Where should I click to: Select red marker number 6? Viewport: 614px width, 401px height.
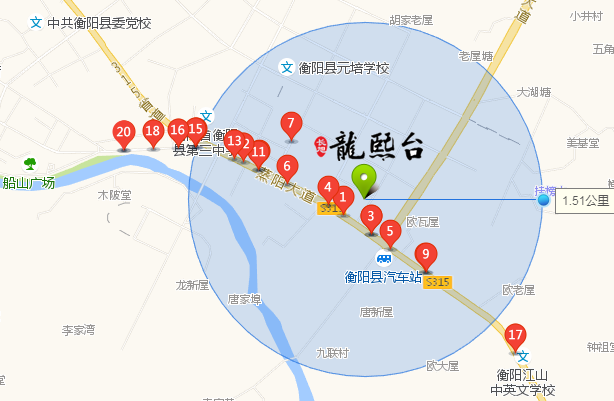click(287, 167)
